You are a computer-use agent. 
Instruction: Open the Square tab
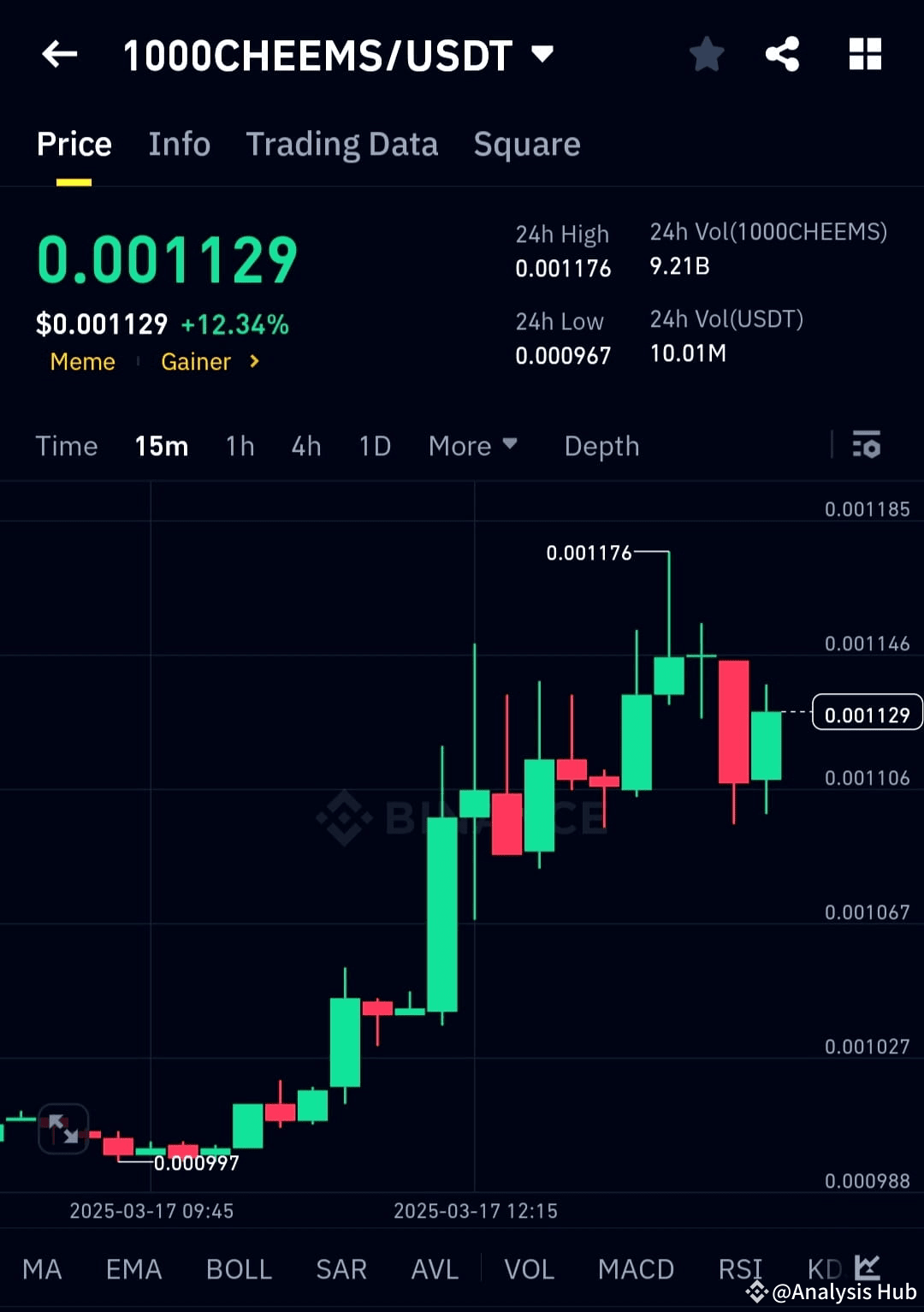coord(527,144)
